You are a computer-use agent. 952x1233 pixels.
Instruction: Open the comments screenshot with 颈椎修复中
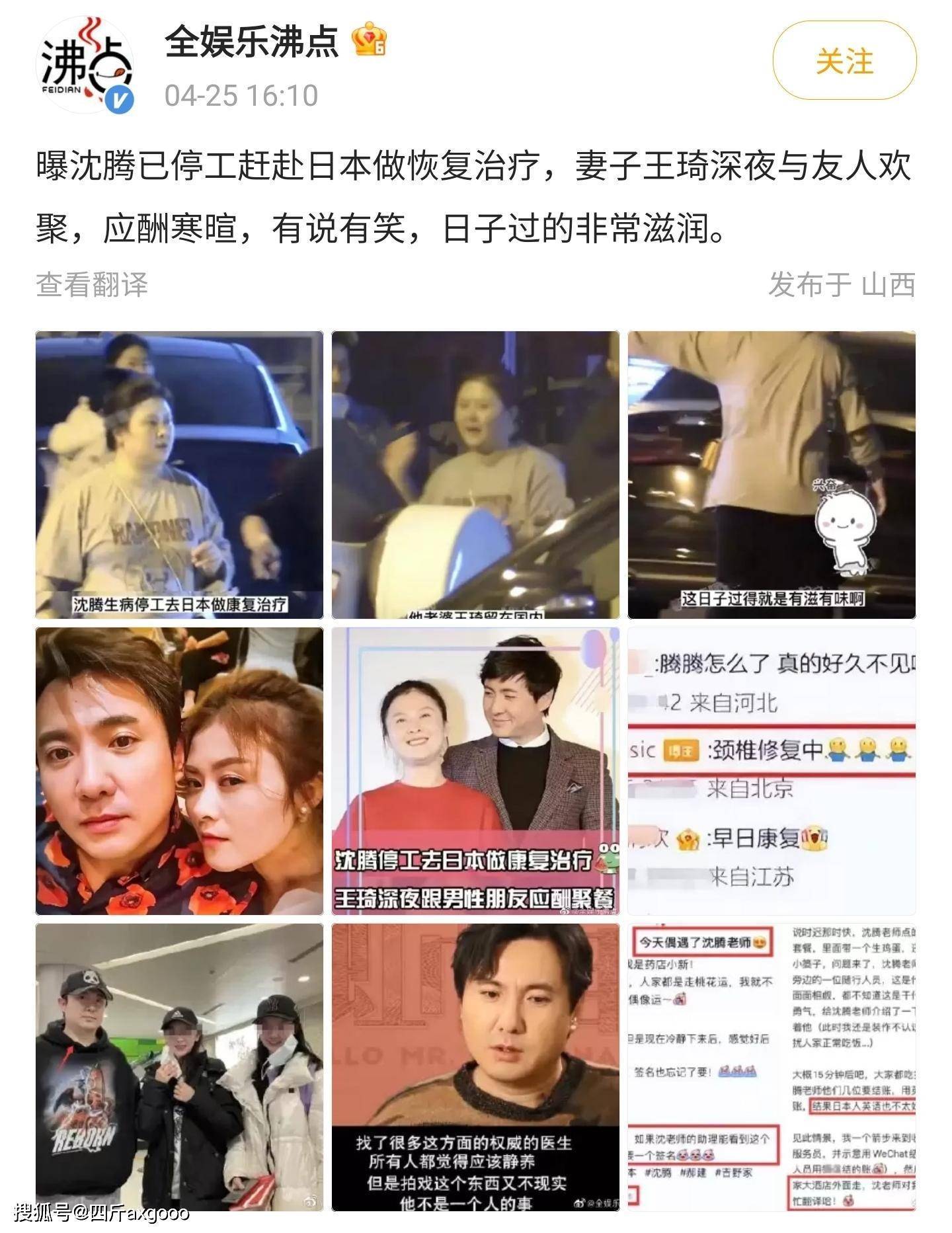coord(772,771)
